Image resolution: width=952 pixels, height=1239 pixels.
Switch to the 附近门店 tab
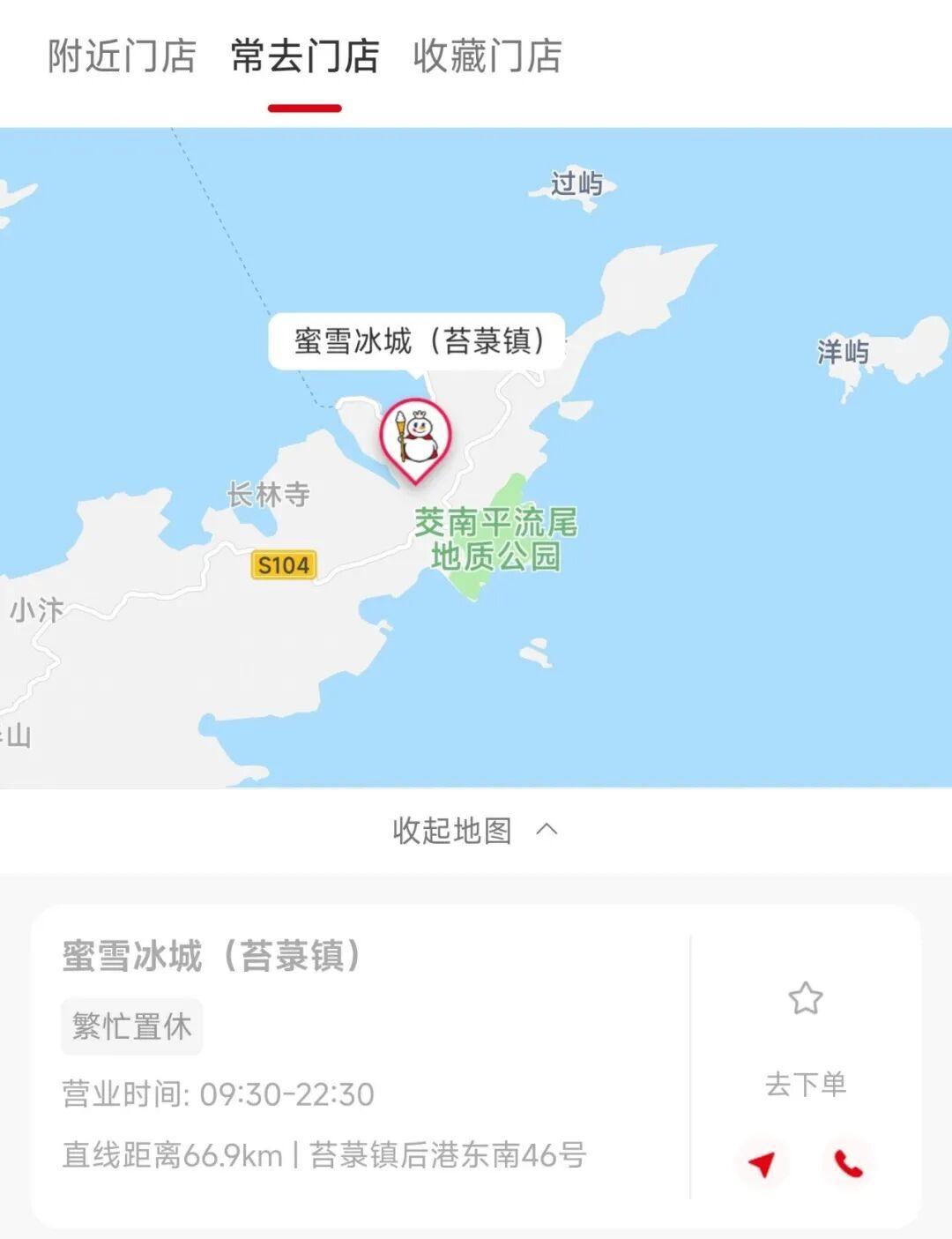pyautogui.click(x=122, y=56)
